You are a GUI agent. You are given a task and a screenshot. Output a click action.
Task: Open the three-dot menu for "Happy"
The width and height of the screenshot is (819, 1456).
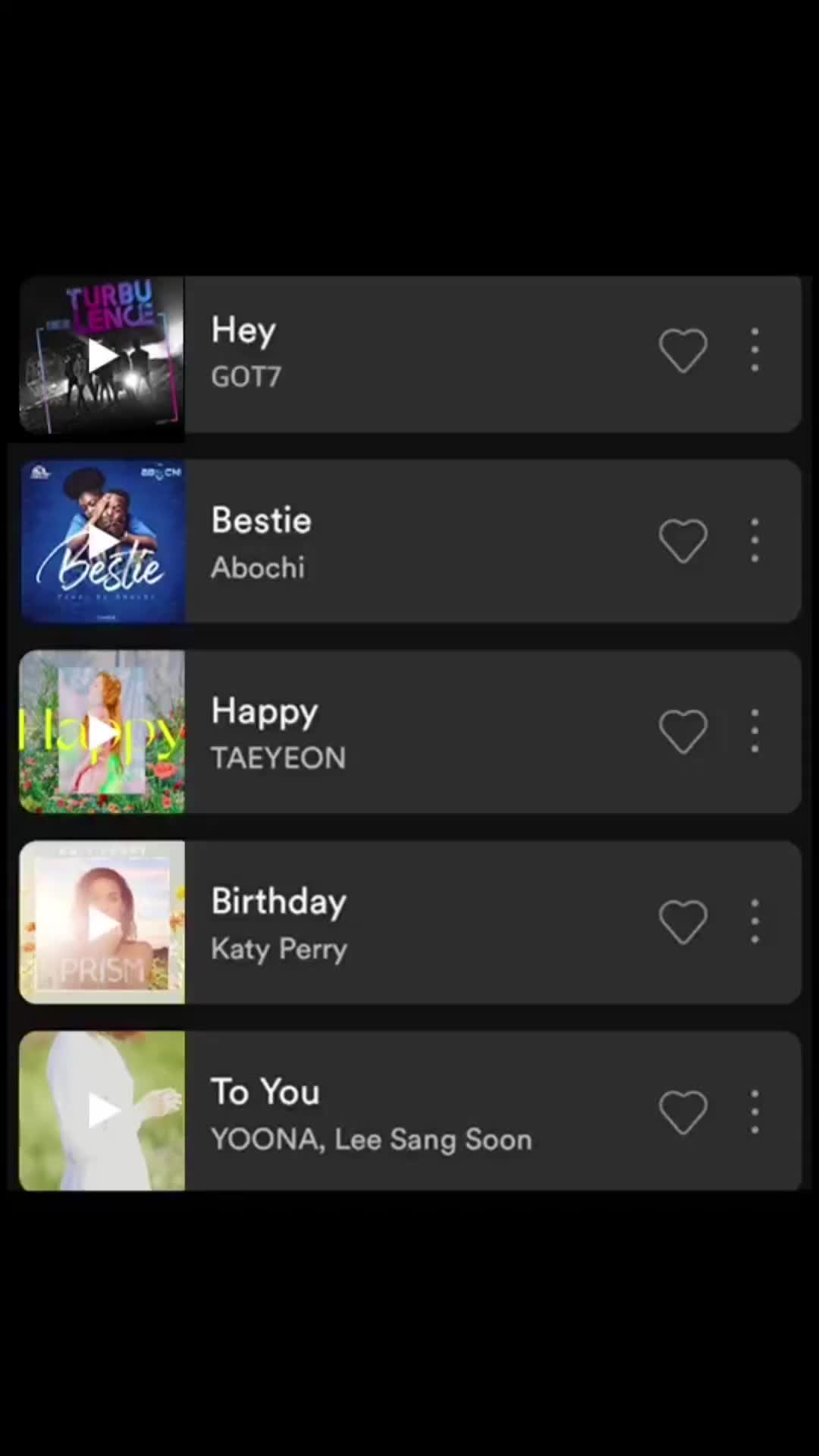(x=755, y=732)
